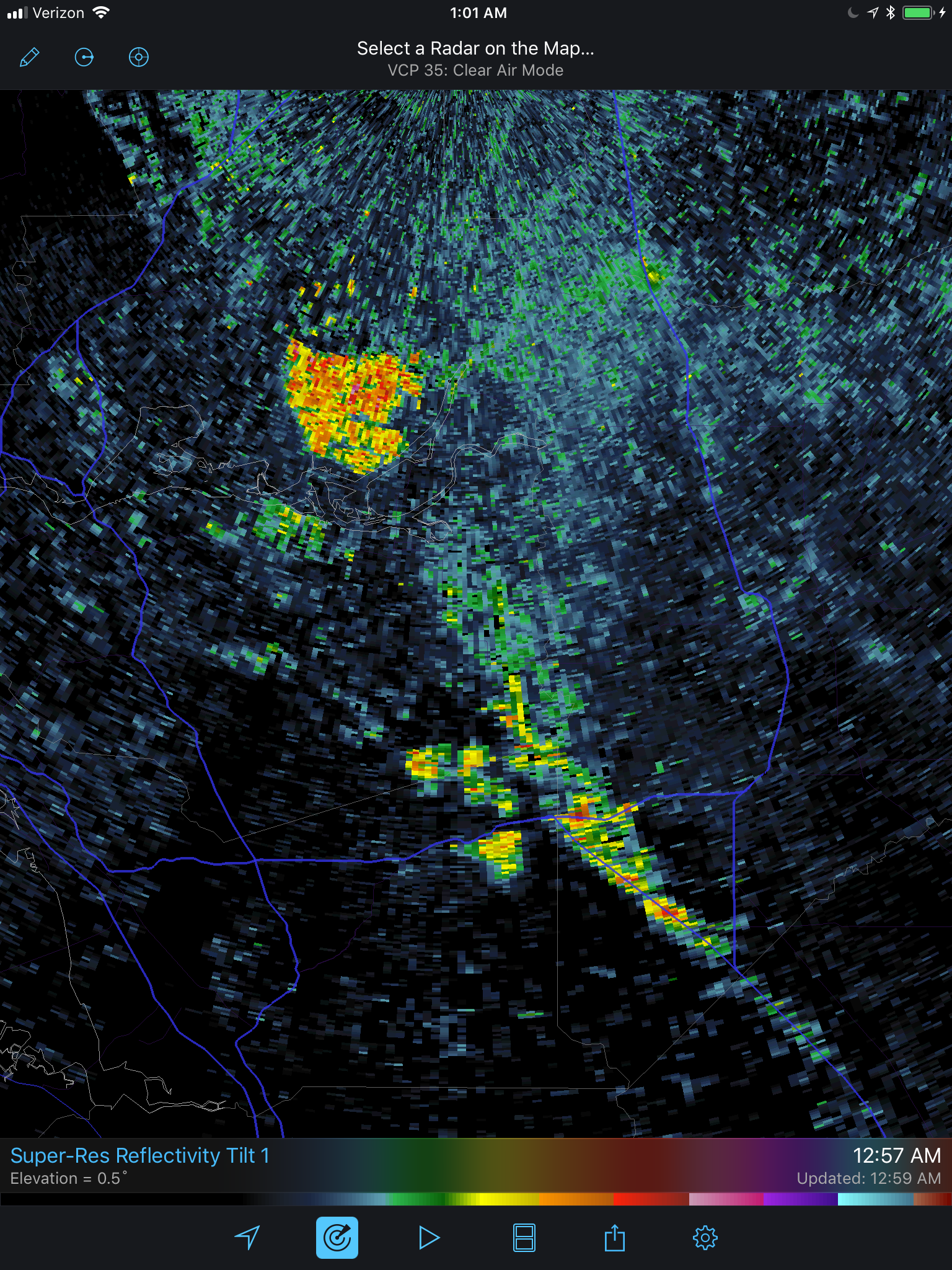
Task: Play the radar animation loop
Action: 428,1238
